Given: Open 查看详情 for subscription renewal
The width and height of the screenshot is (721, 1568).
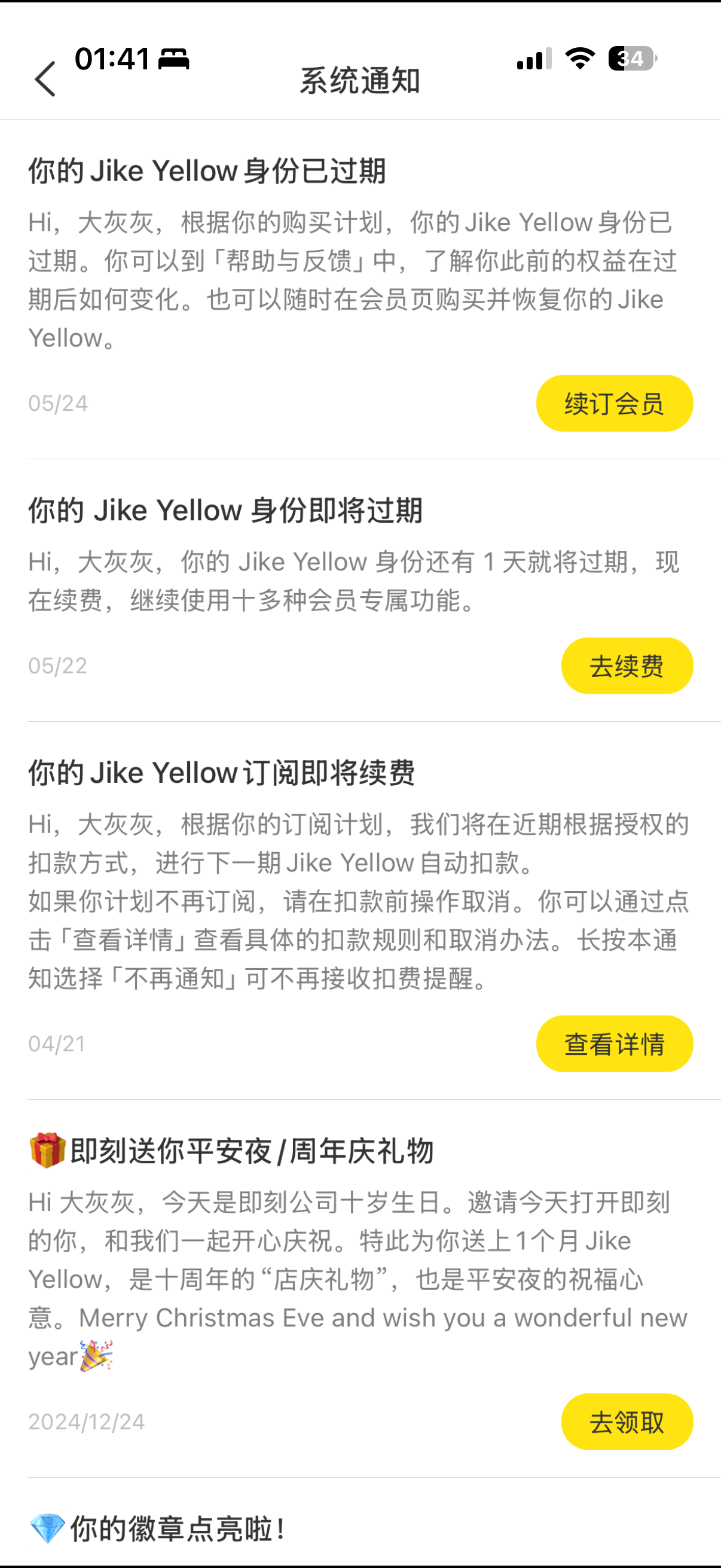Looking at the screenshot, I should pyautogui.click(x=614, y=1044).
